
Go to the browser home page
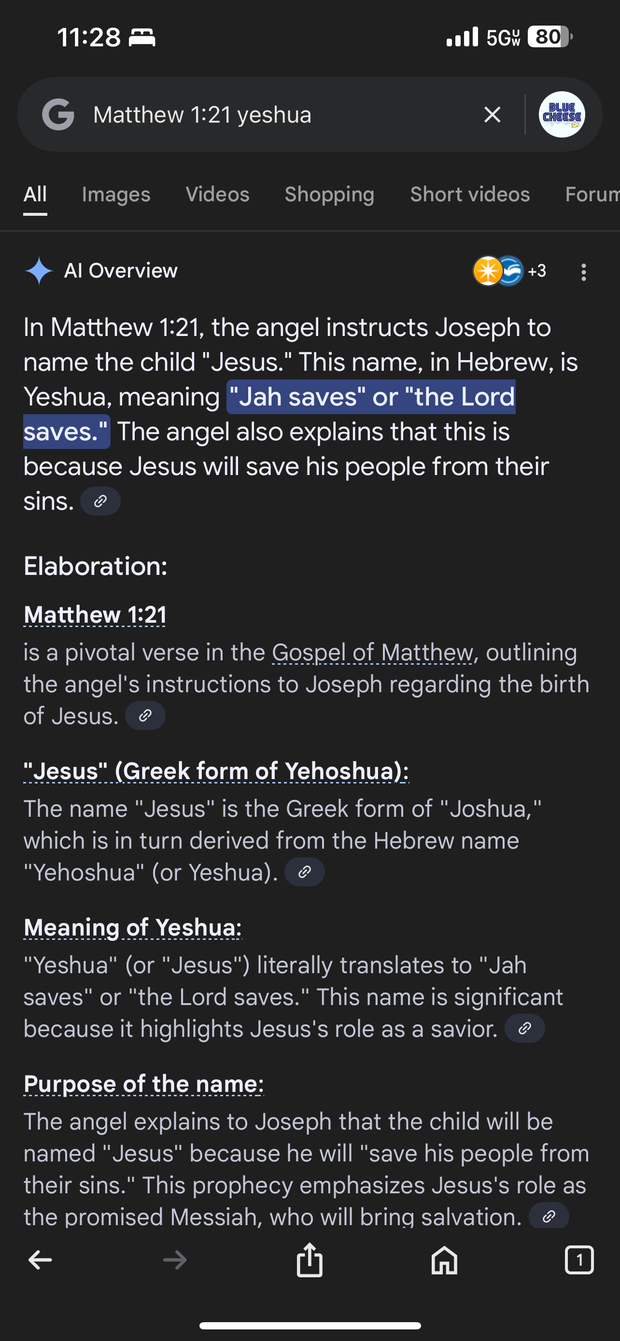[444, 1260]
